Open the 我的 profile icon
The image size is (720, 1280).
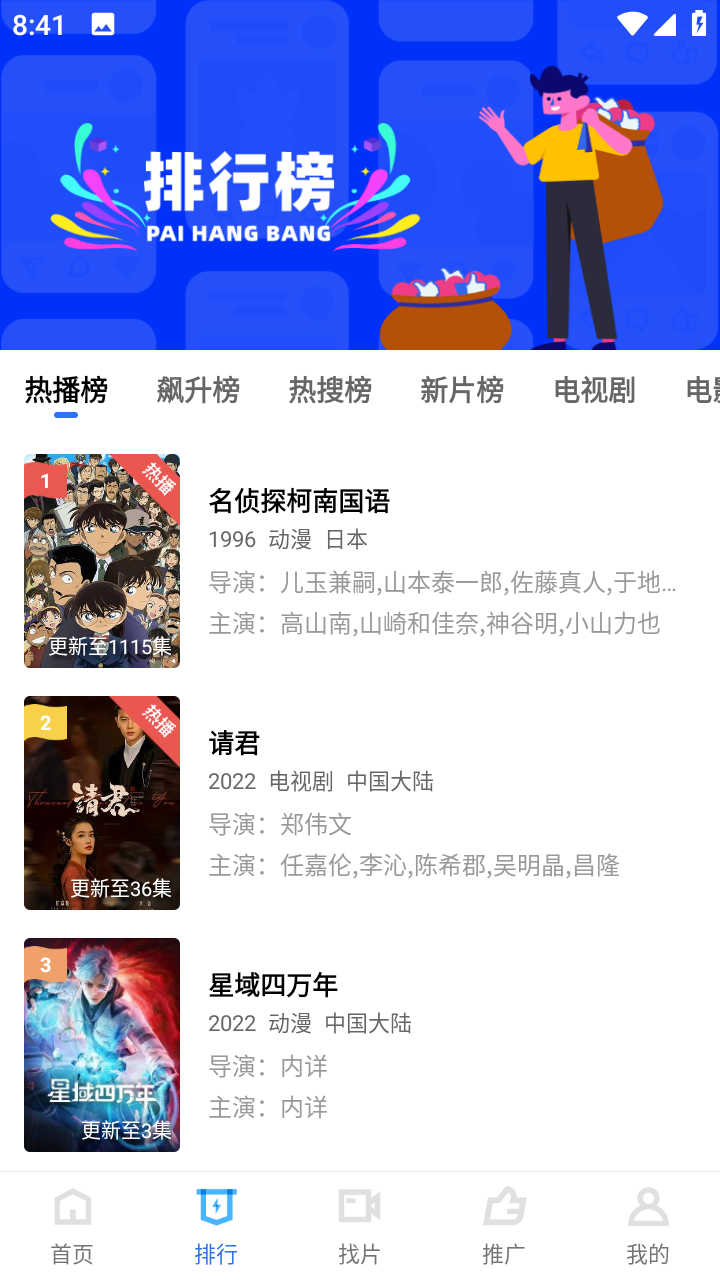pyautogui.click(x=648, y=1207)
